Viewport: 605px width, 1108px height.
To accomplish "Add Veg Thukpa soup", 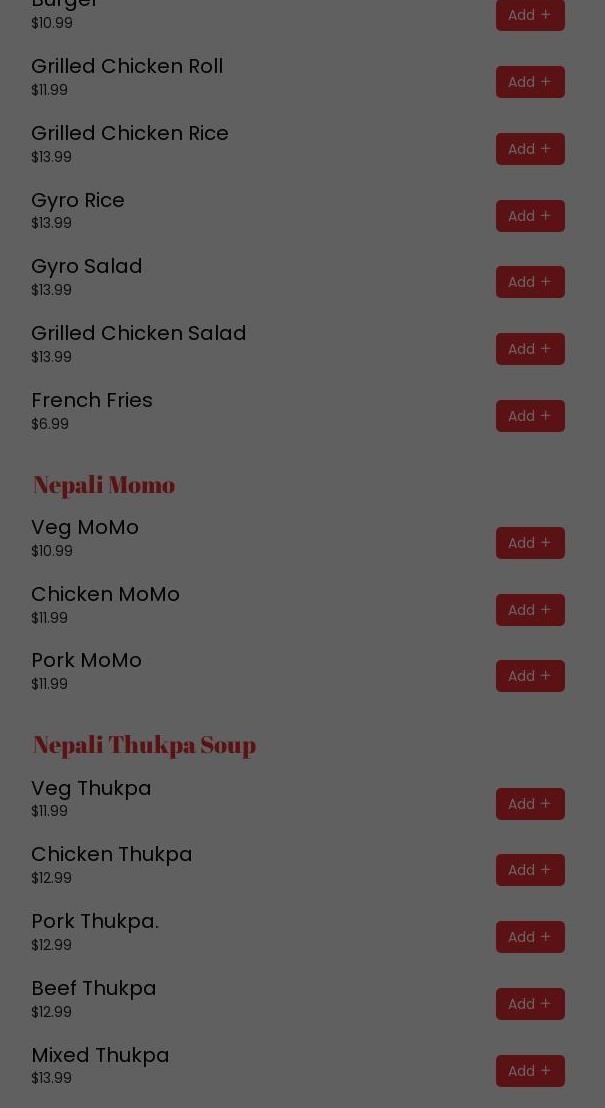I will 530,804.
